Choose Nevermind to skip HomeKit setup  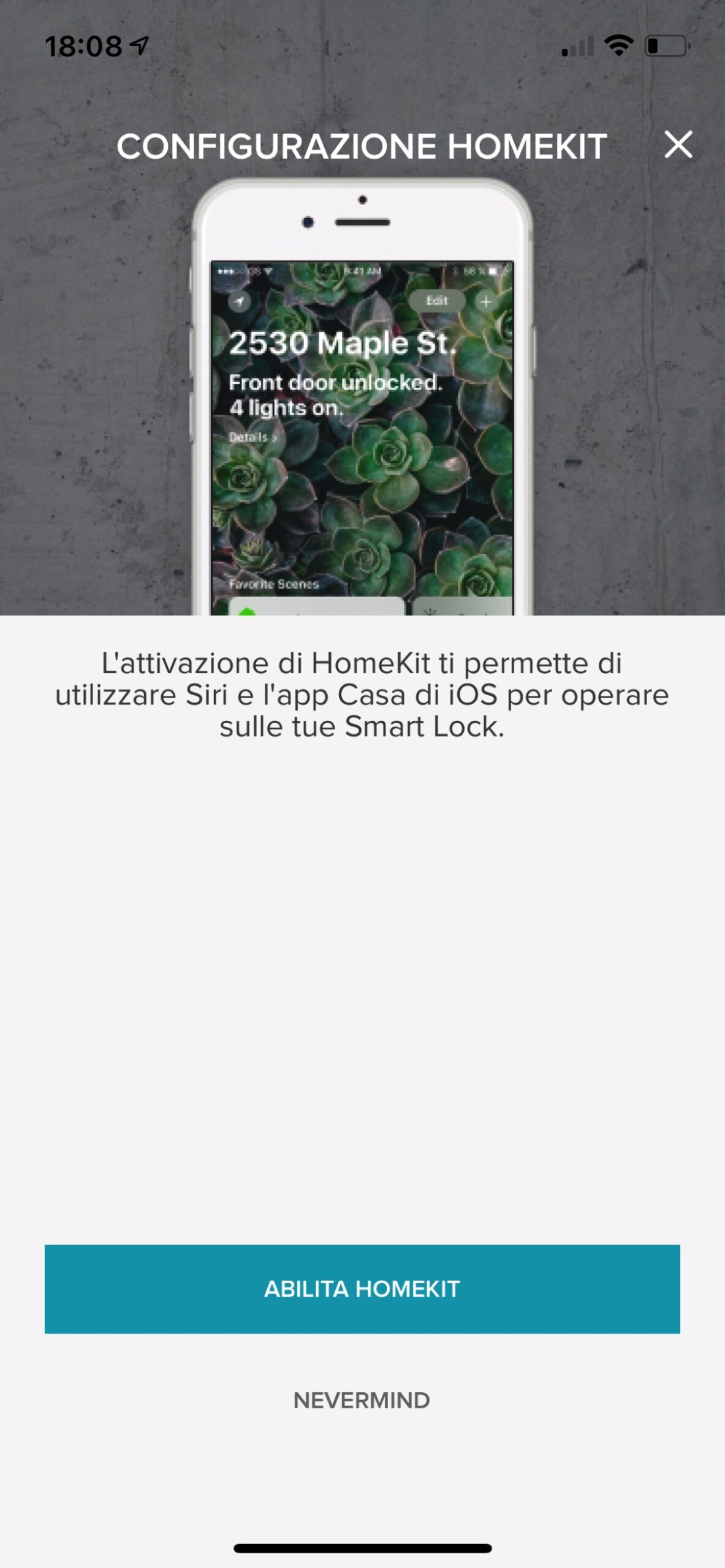click(x=362, y=1400)
